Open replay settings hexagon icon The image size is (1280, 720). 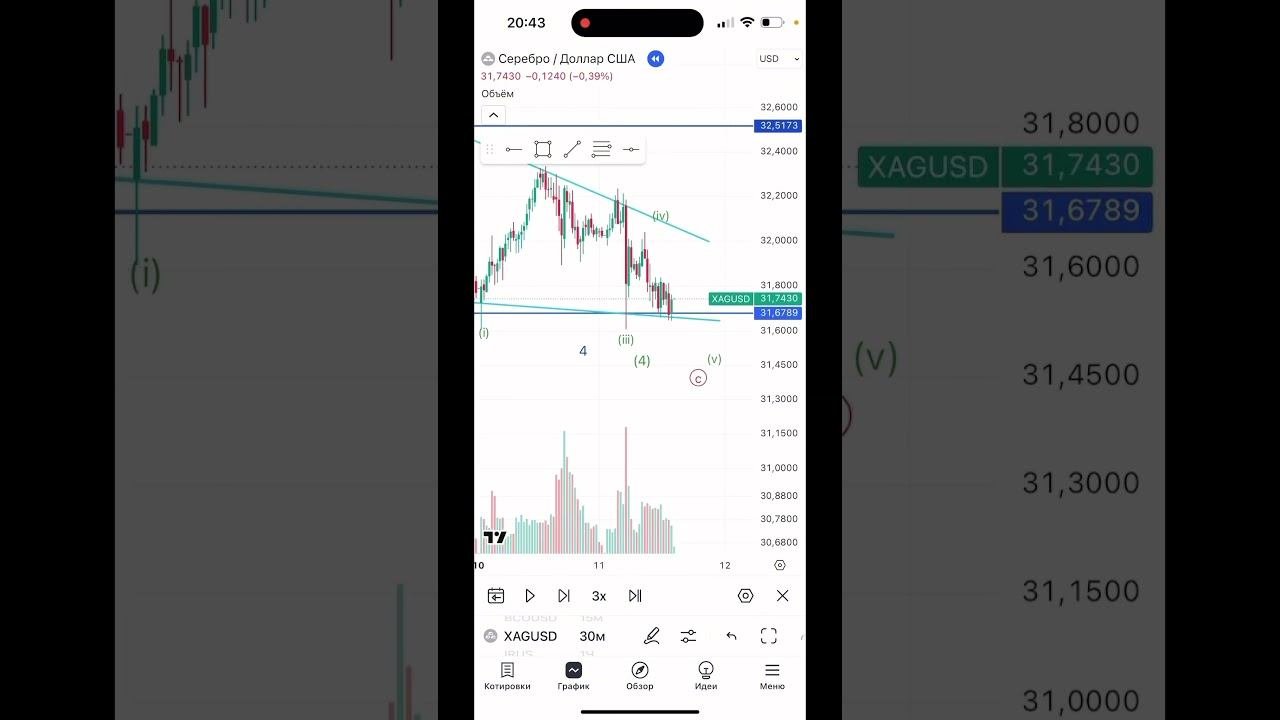745,596
